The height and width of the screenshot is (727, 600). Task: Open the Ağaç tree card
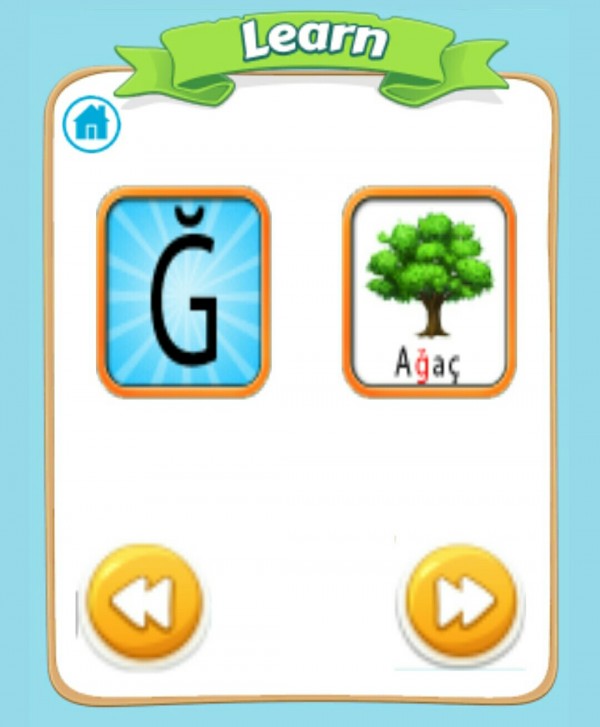click(x=429, y=292)
